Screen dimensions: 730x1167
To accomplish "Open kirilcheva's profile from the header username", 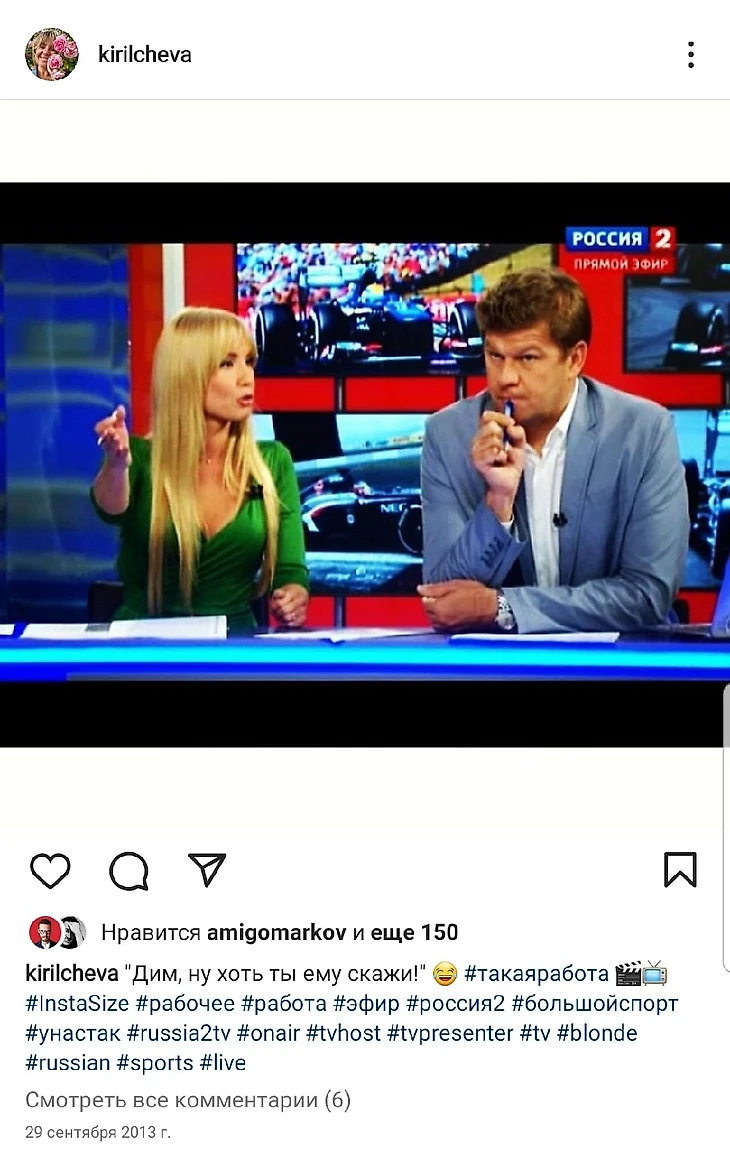I will point(144,55).
